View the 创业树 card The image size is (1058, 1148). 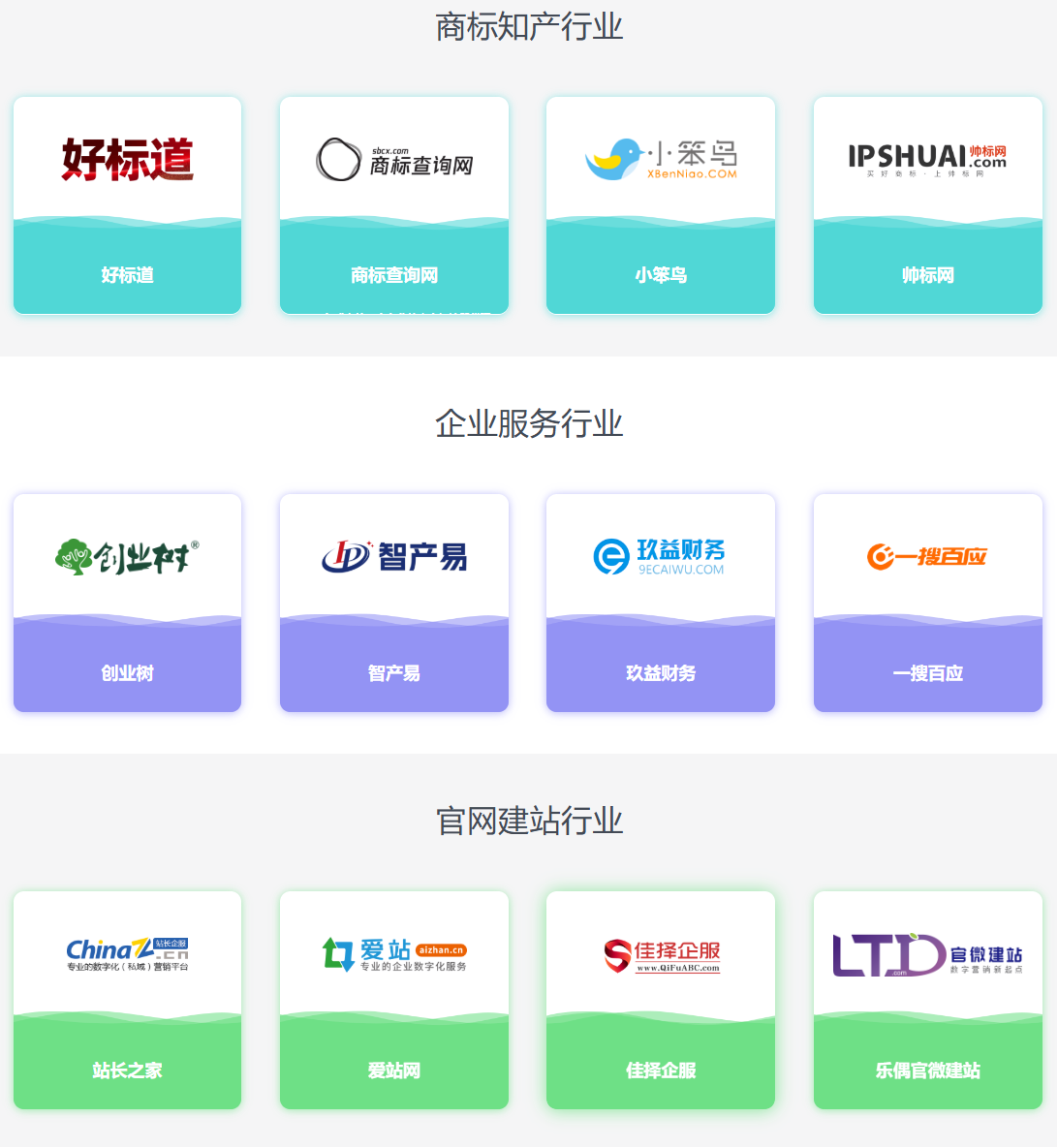click(x=127, y=603)
